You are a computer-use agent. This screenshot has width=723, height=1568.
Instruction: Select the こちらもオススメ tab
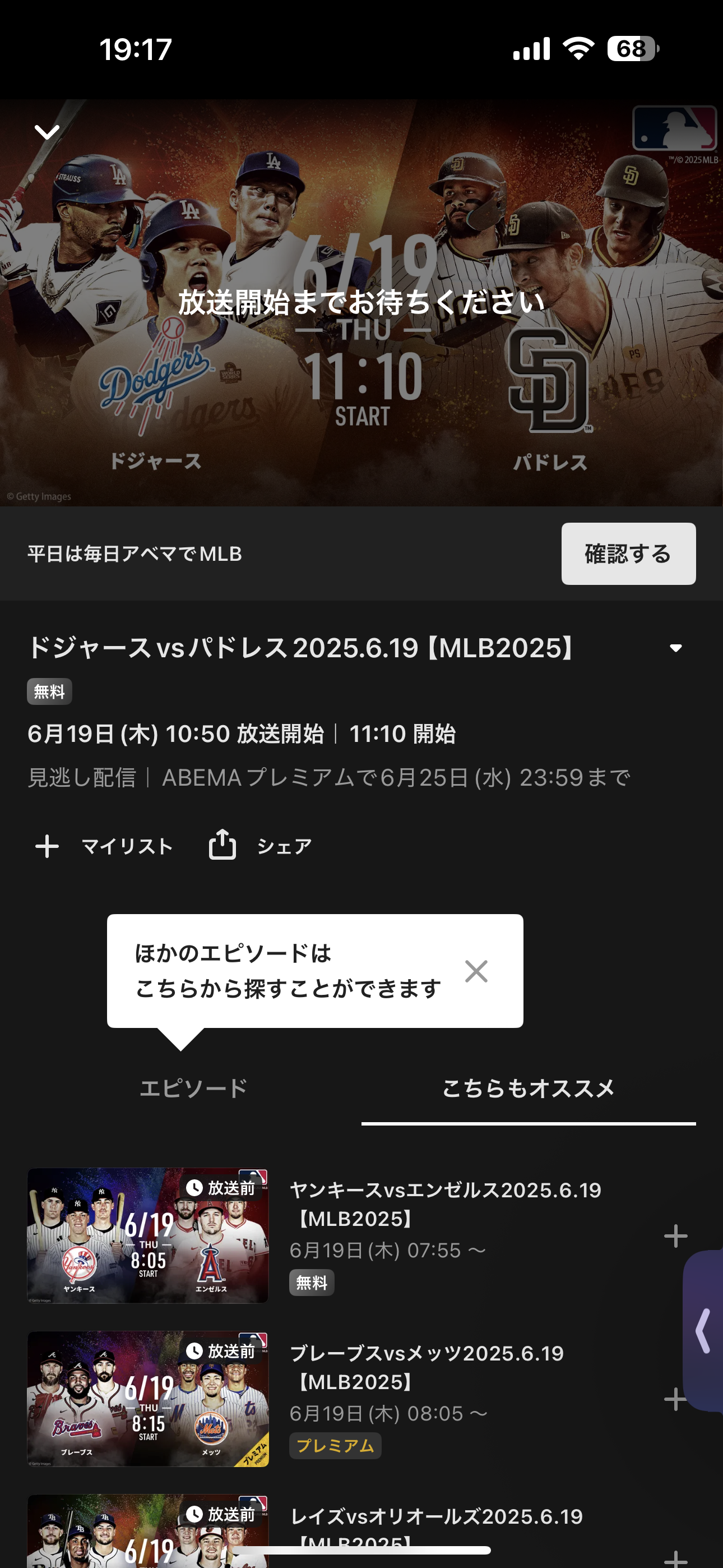[529, 1088]
